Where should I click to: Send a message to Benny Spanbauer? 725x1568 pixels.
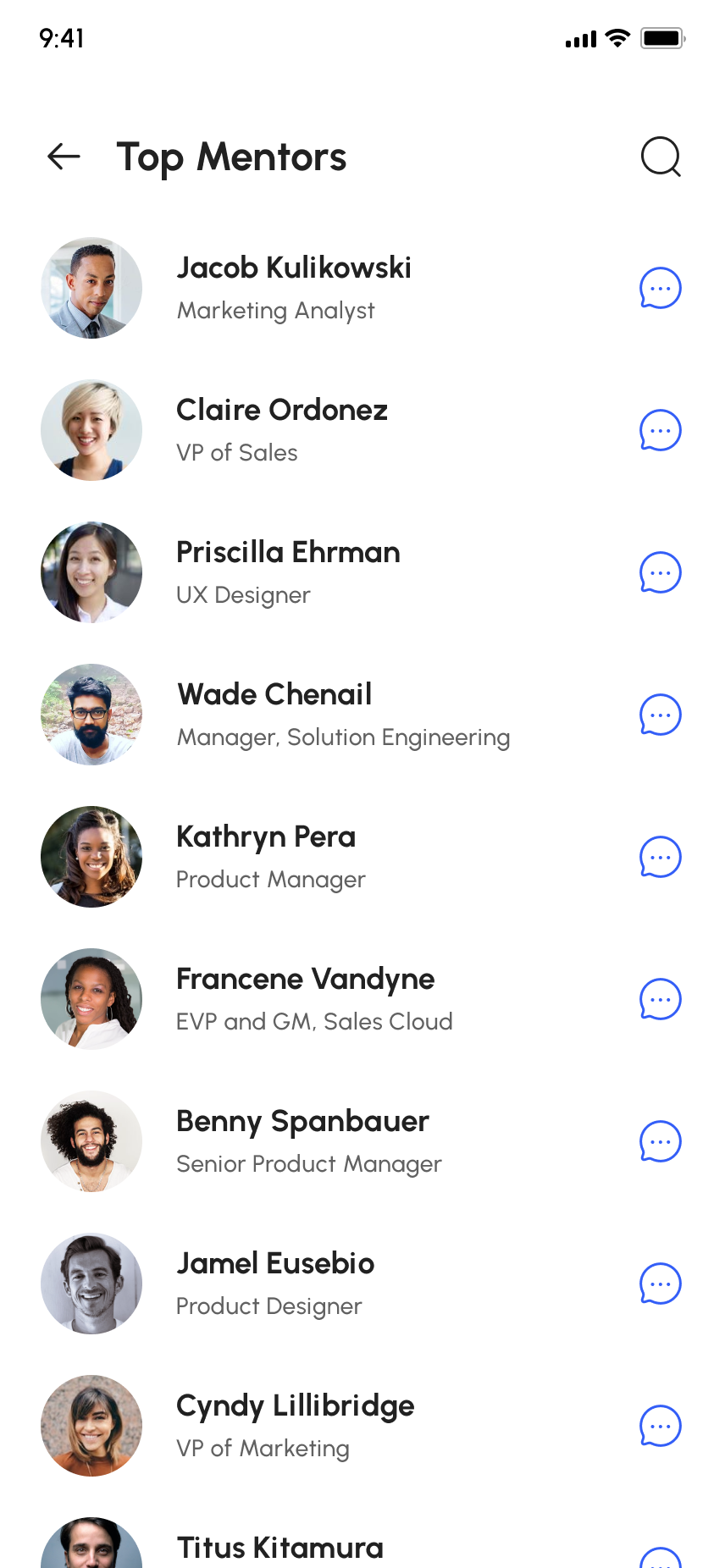tap(661, 1142)
